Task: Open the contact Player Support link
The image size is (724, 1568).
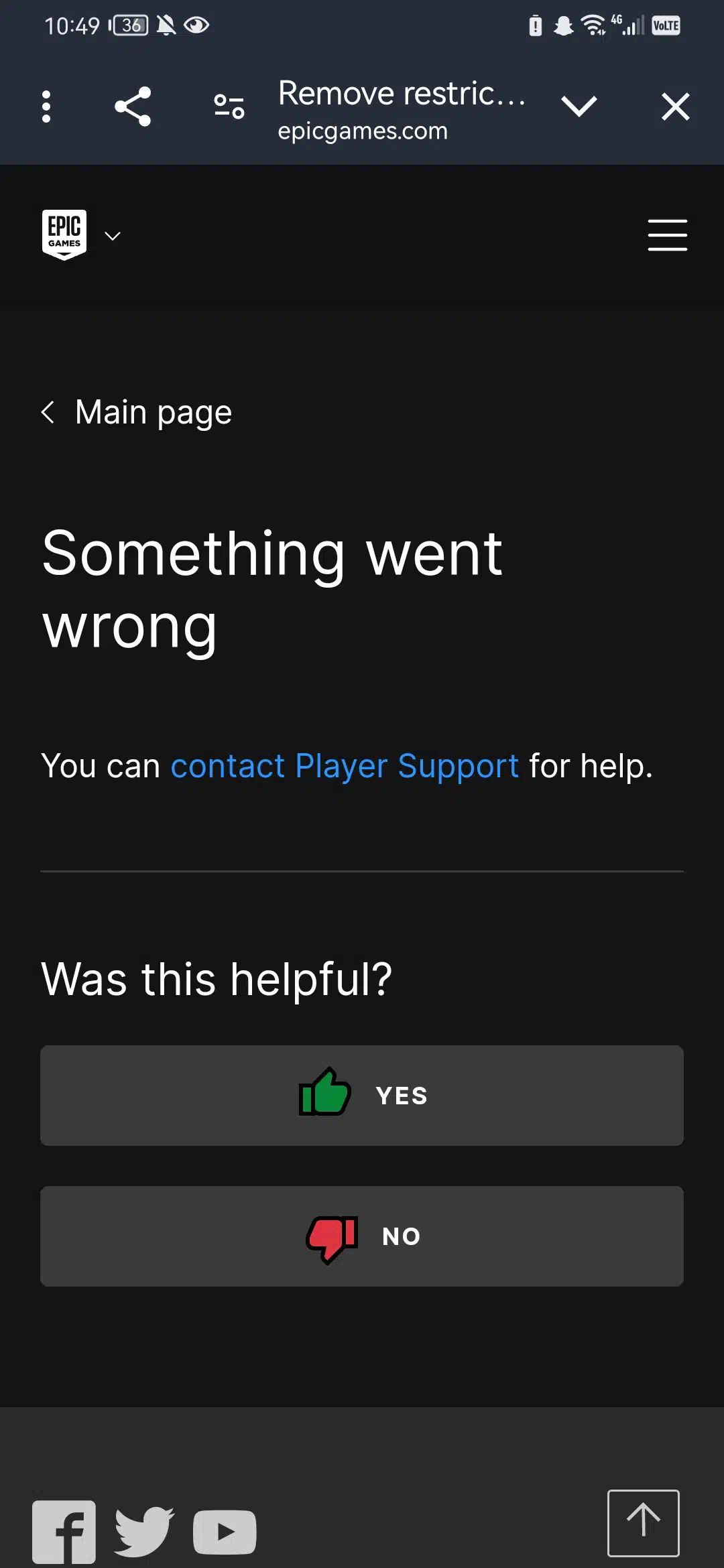Action: (x=345, y=765)
